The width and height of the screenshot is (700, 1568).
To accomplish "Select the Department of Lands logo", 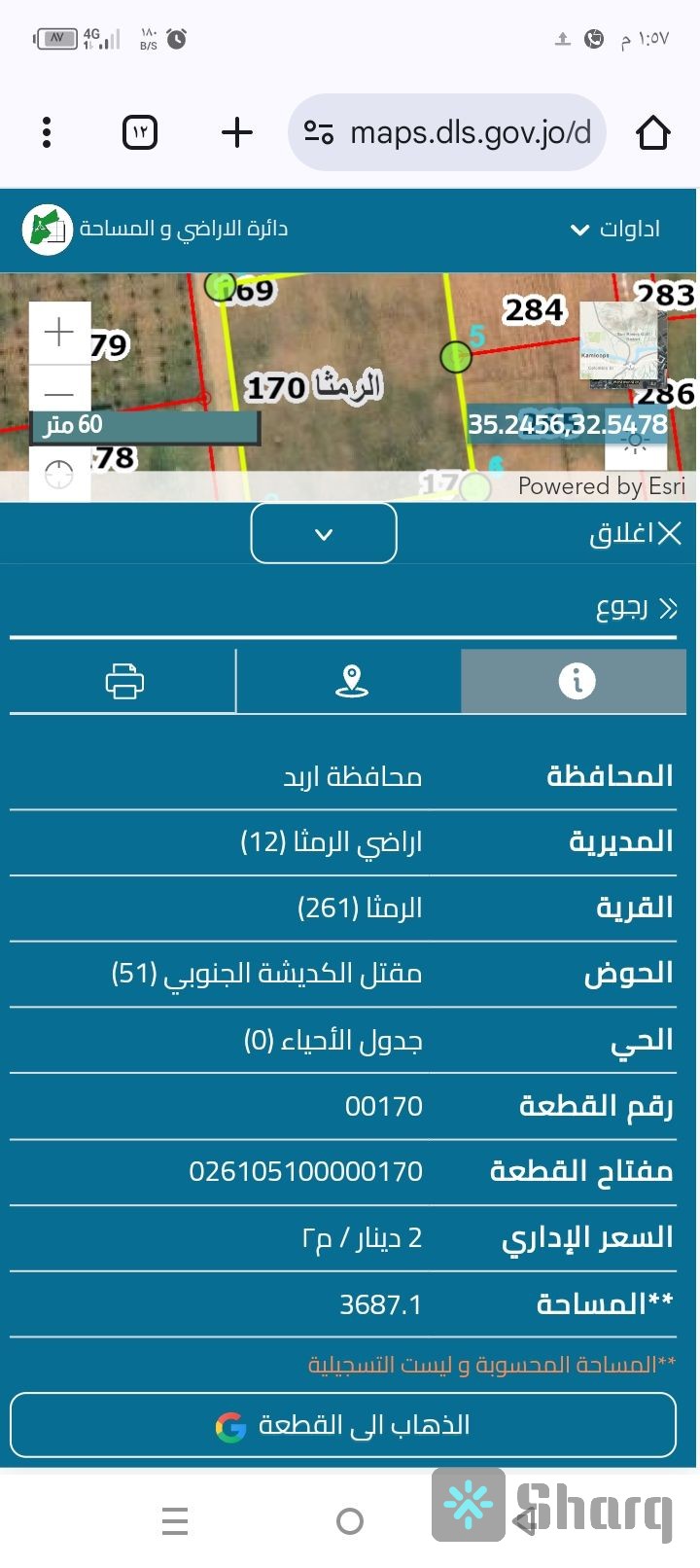I will coord(48,229).
